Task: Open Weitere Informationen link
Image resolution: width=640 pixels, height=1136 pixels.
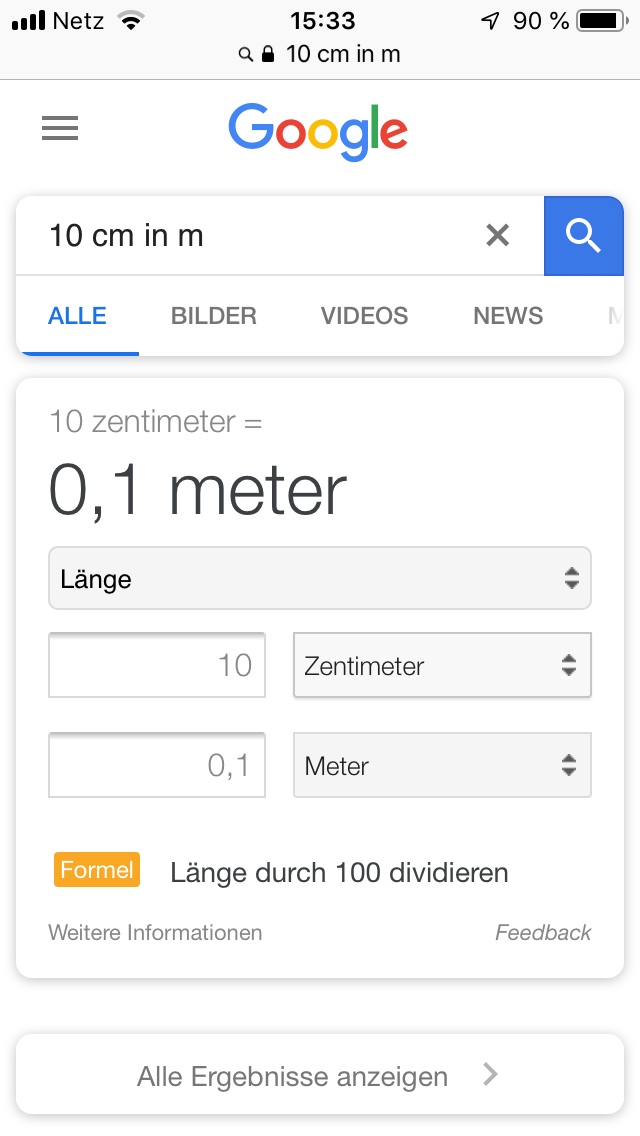Action: [155, 932]
